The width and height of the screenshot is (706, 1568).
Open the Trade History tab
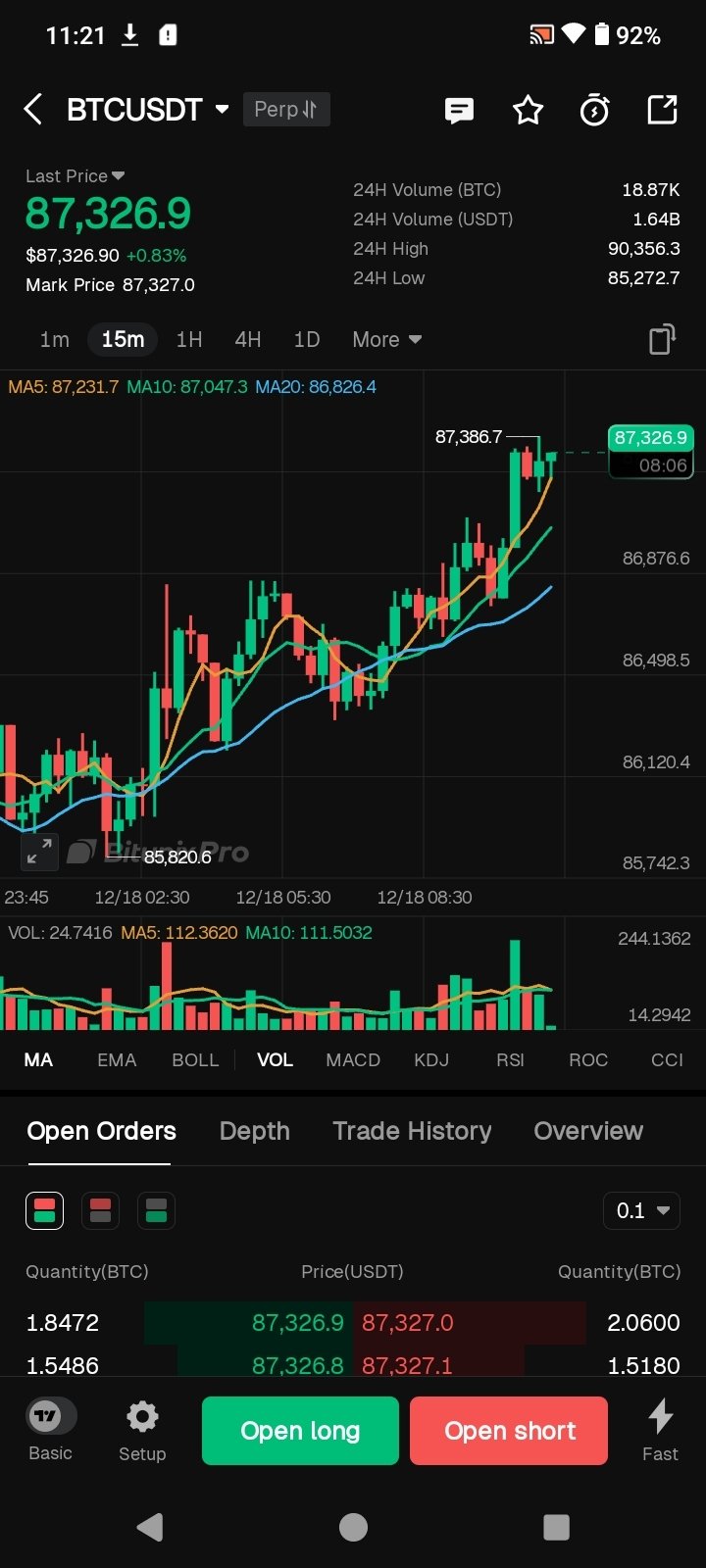[x=412, y=1131]
